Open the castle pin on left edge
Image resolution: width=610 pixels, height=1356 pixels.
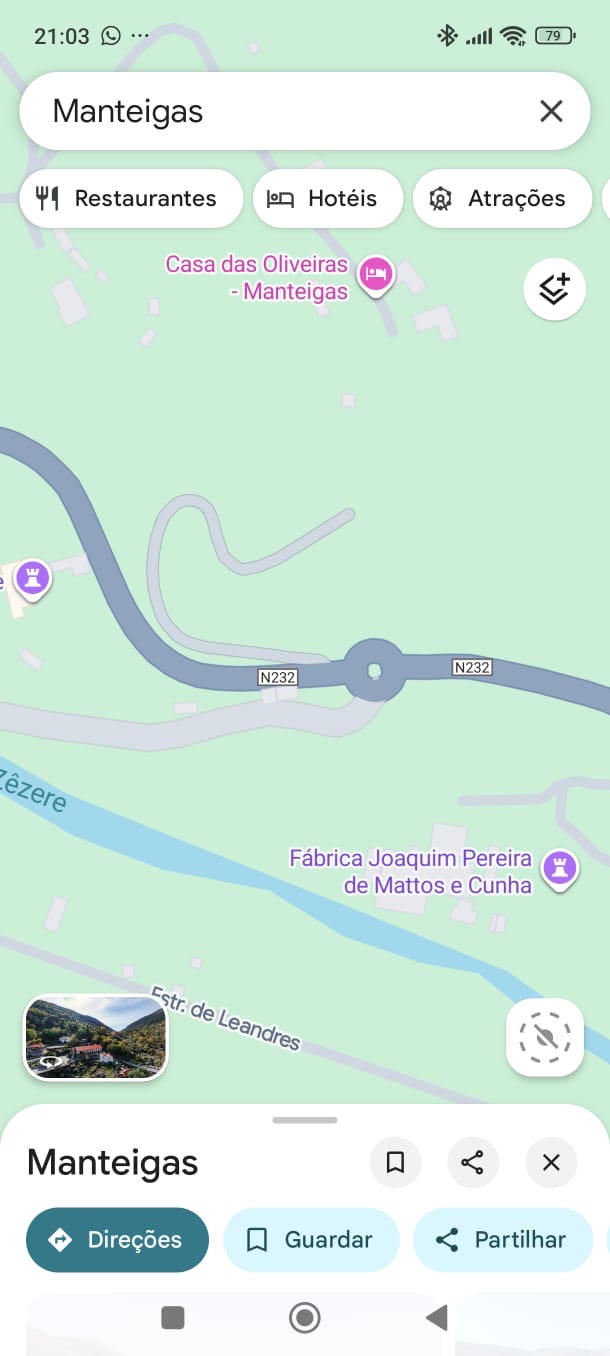tap(33, 577)
